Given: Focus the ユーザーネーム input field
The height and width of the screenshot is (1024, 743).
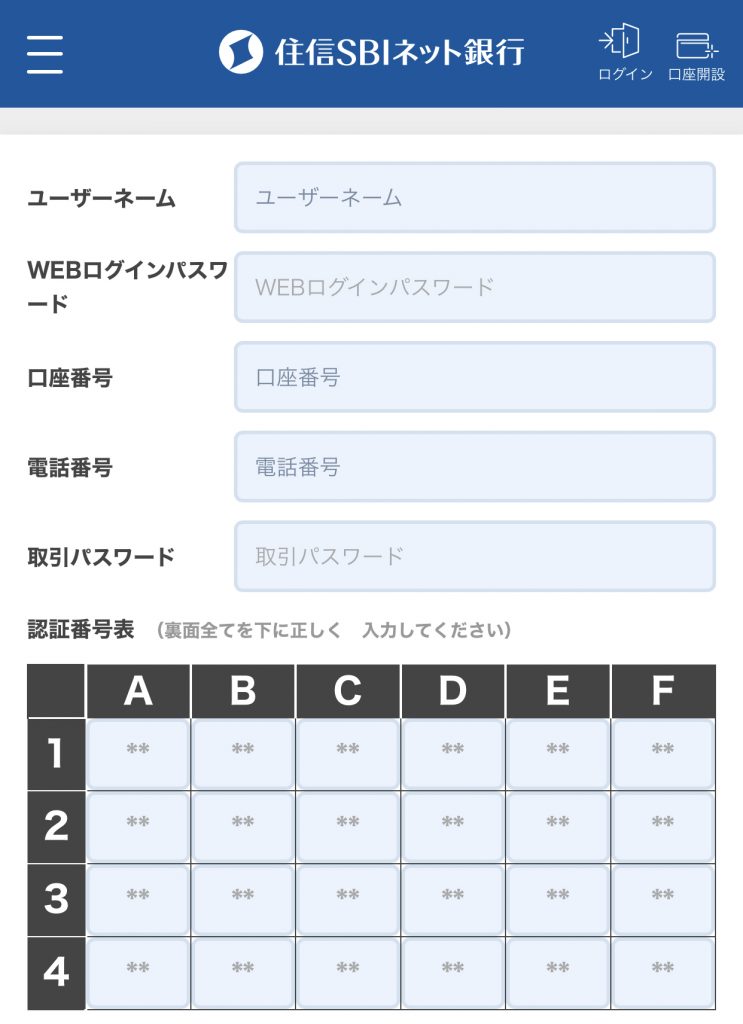Looking at the screenshot, I should point(475,197).
